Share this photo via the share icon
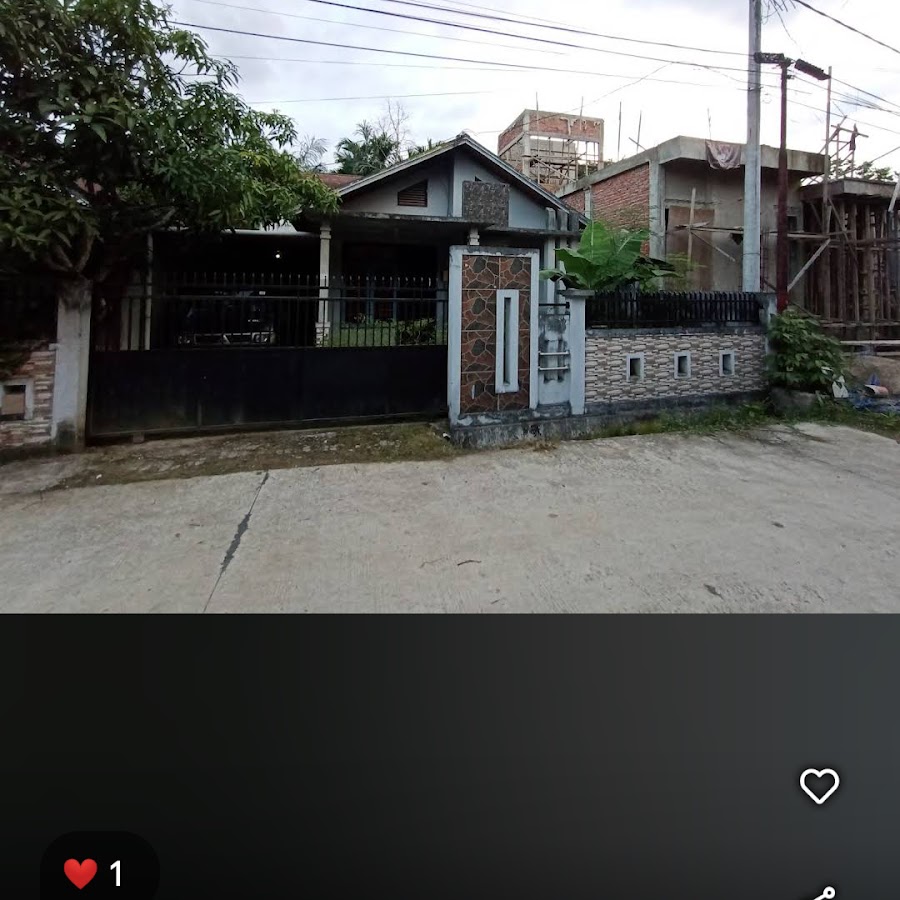The height and width of the screenshot is (900, 900). 823,893
